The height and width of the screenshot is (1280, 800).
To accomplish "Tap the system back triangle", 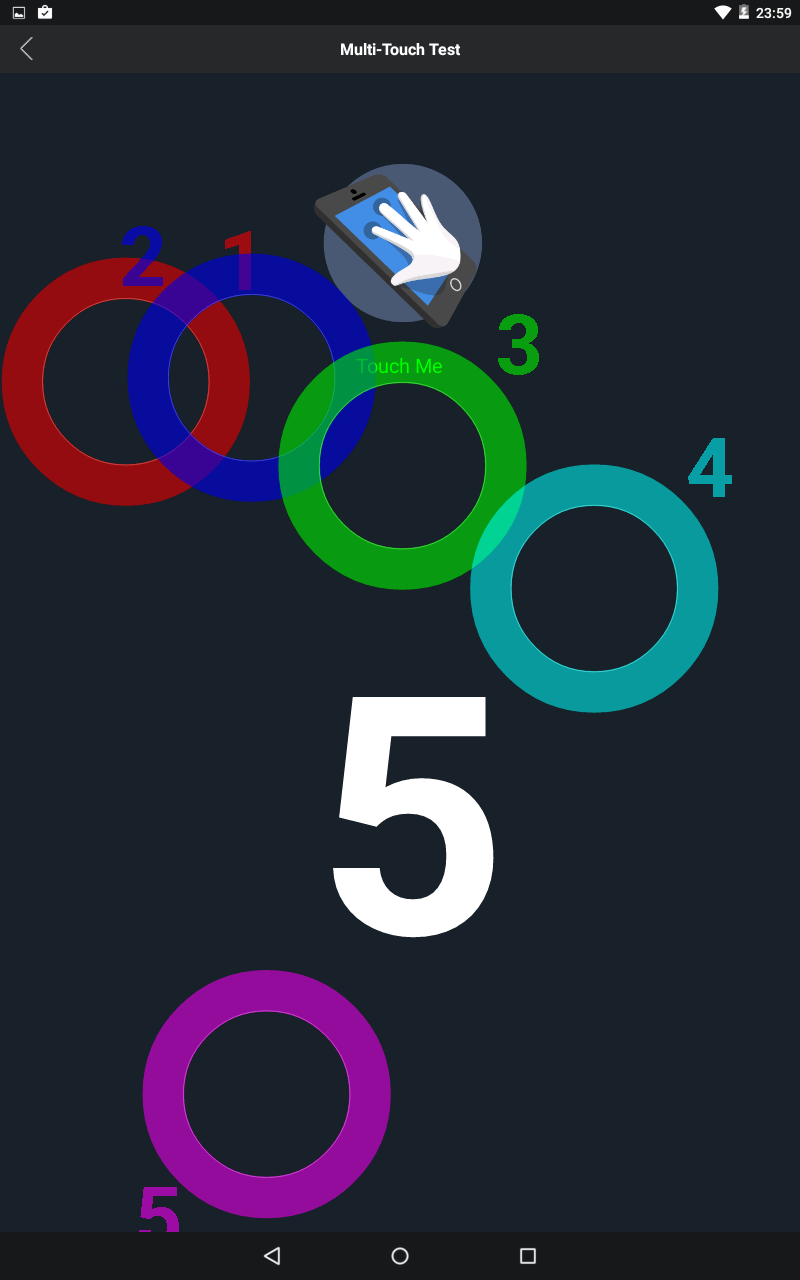I will pyautogui.click(x=272, y=1256).
